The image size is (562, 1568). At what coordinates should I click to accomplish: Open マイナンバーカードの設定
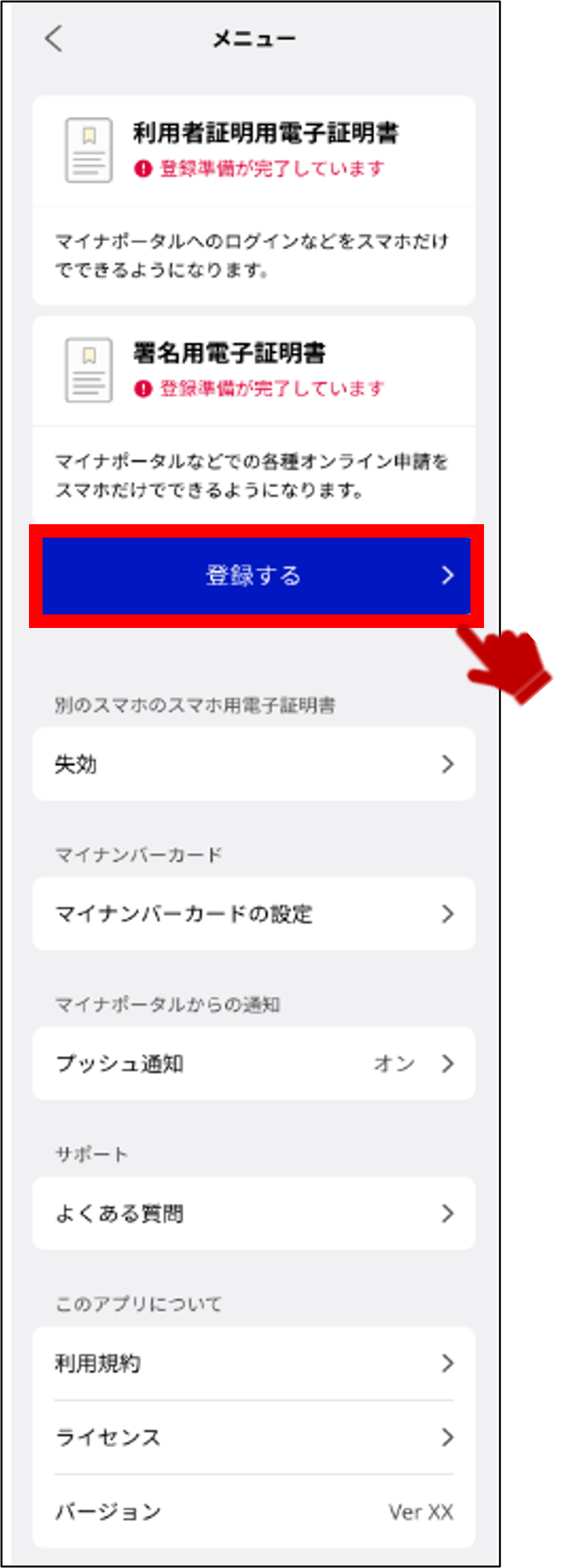[254, 914]
